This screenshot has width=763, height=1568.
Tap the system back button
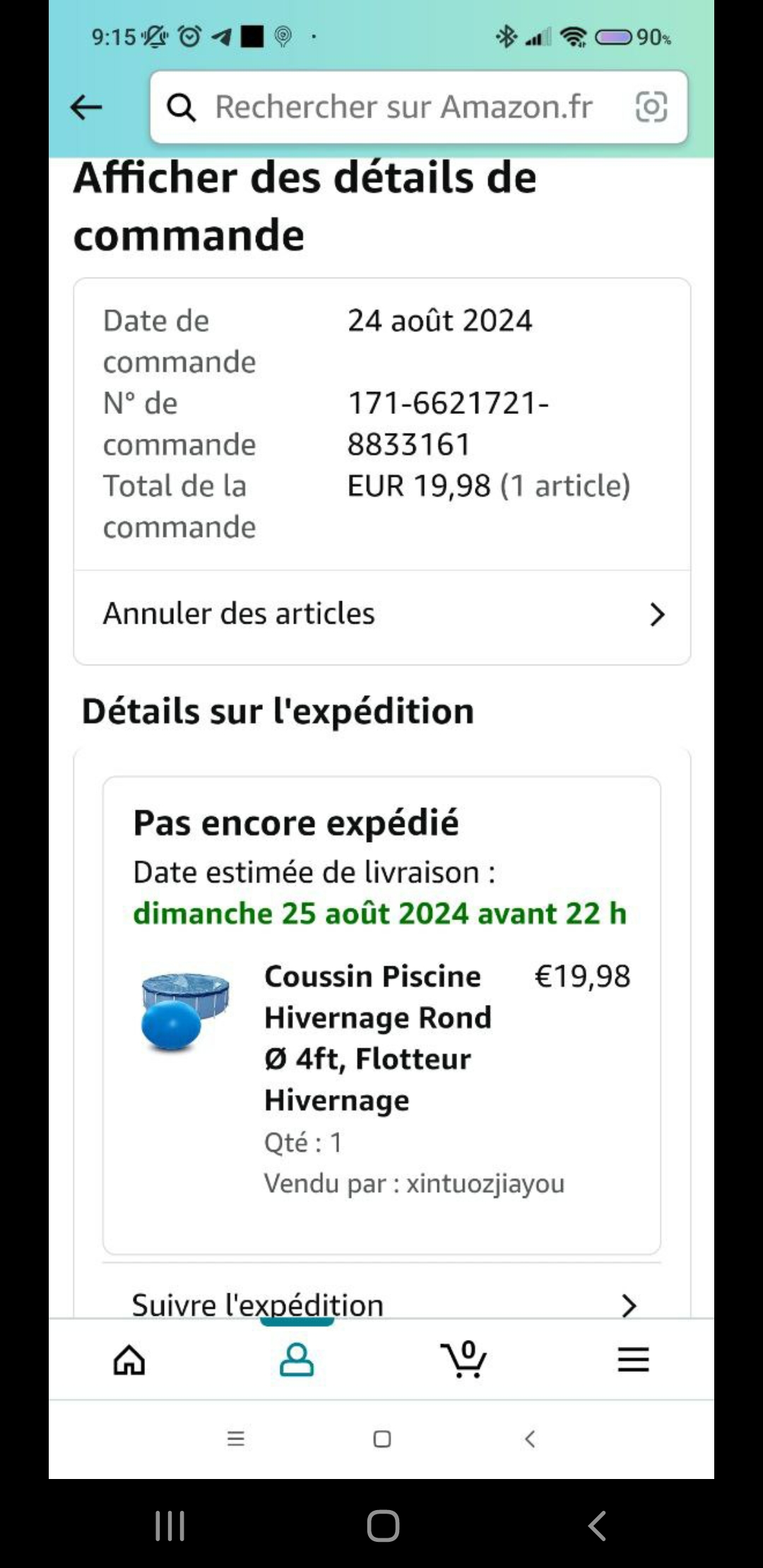click(597, 1526)
